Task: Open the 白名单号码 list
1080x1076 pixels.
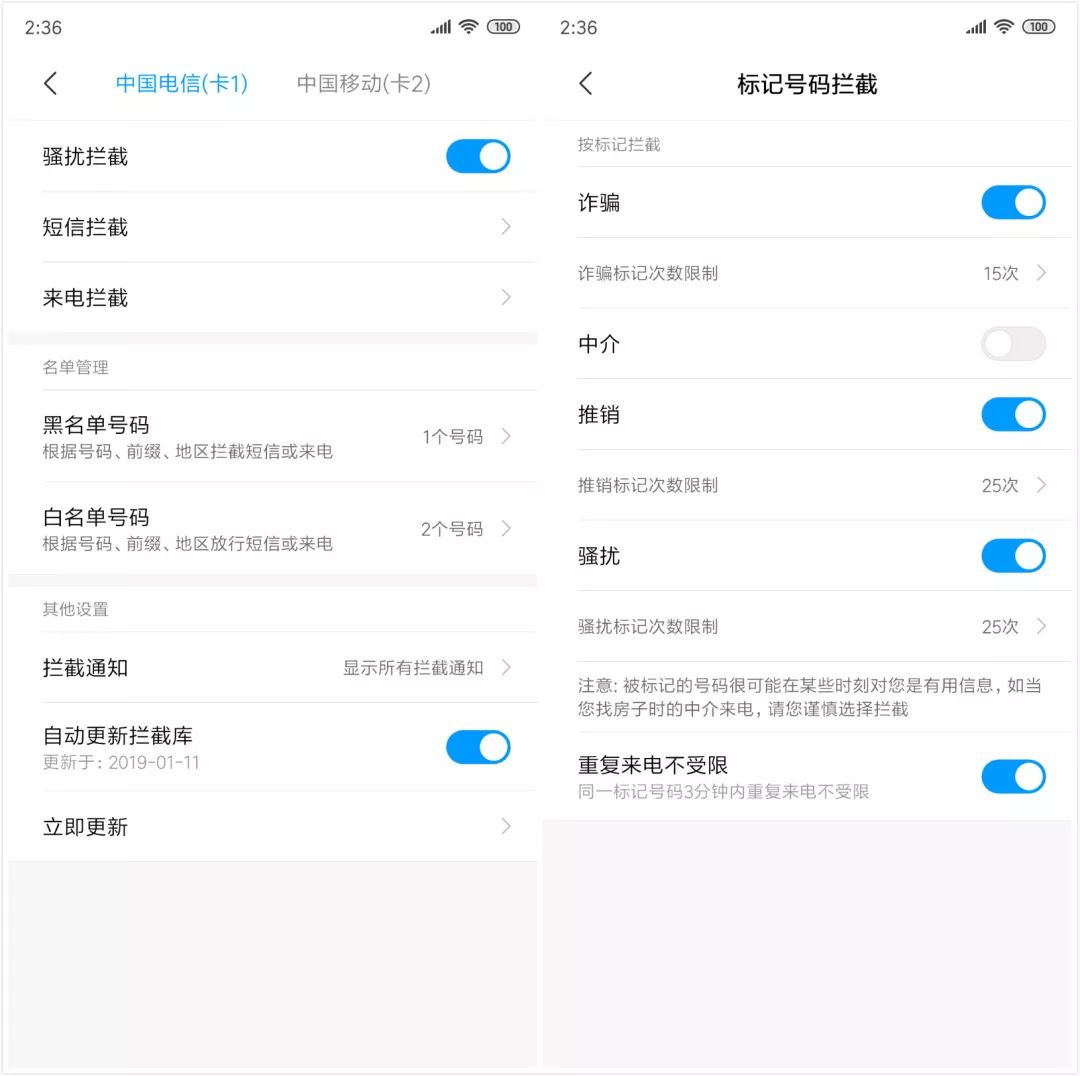Action: 272,528
